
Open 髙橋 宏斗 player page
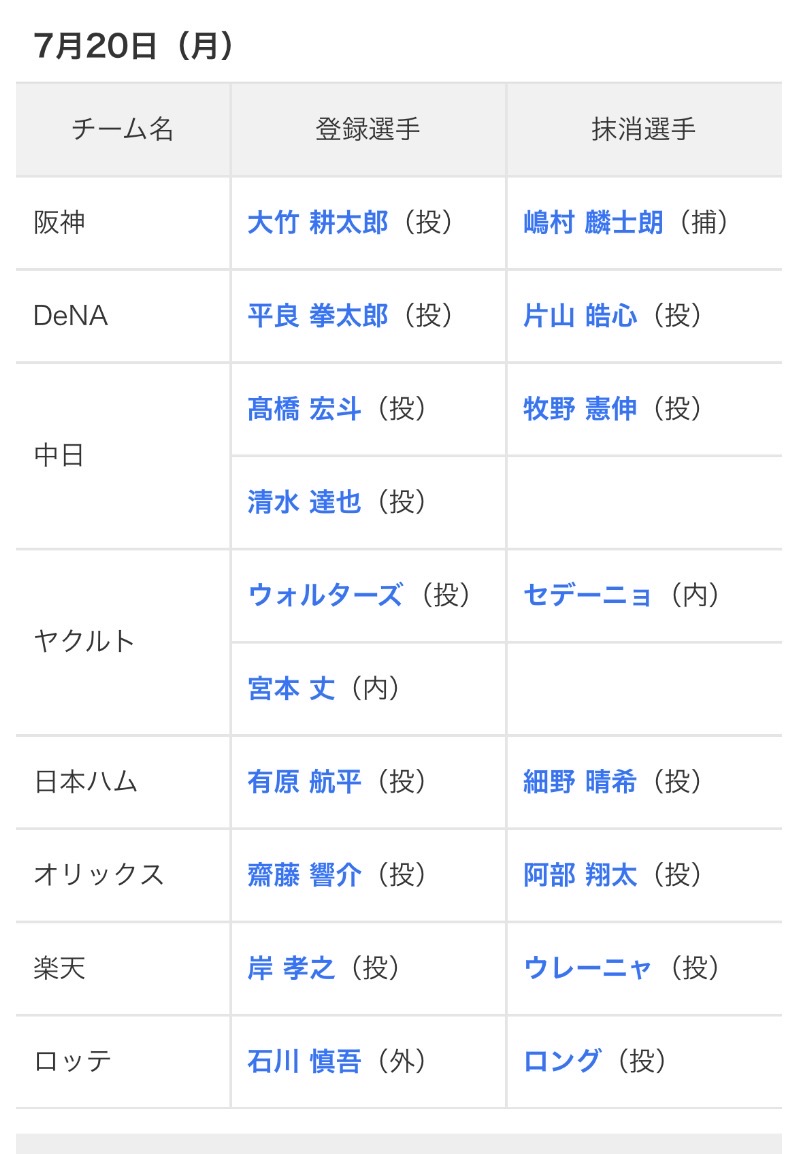304,408
